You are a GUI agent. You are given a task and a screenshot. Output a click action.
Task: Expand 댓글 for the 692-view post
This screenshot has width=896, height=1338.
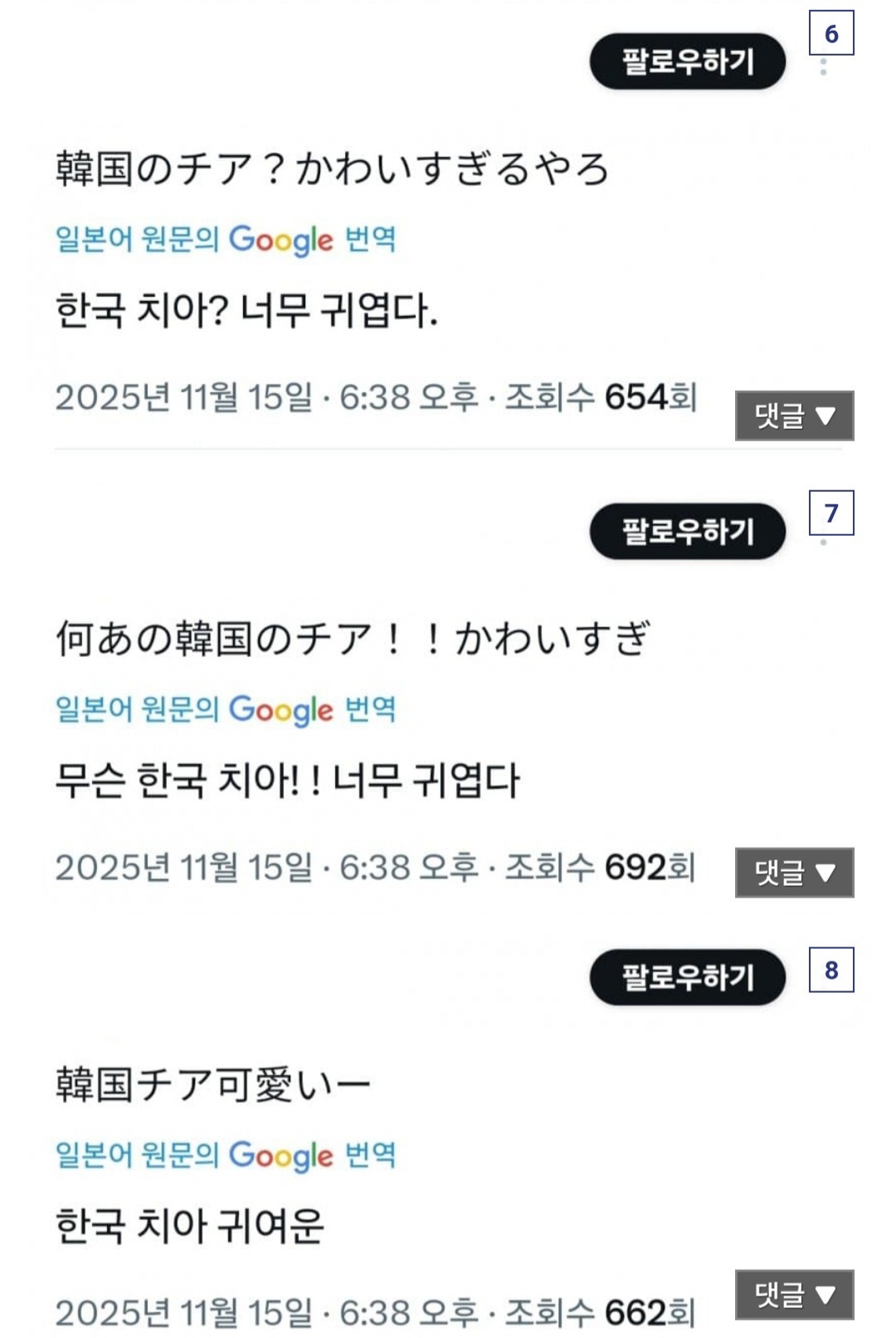coord(794,873)
